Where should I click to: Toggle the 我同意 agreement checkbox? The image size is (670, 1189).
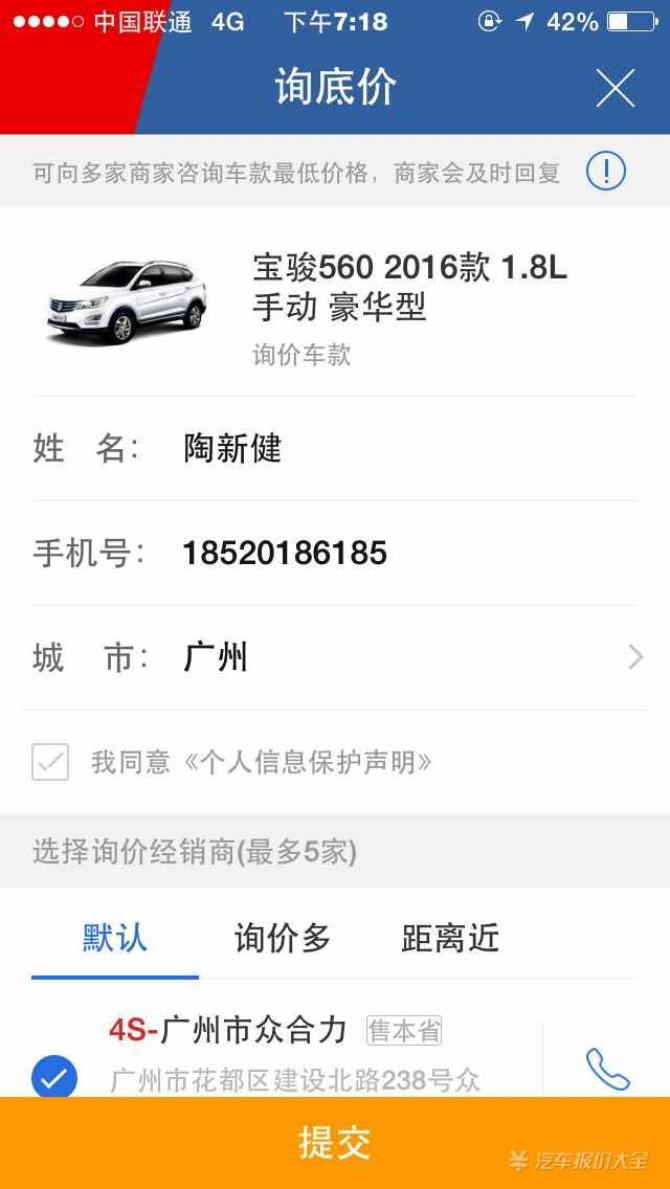(x=50, y=762)
